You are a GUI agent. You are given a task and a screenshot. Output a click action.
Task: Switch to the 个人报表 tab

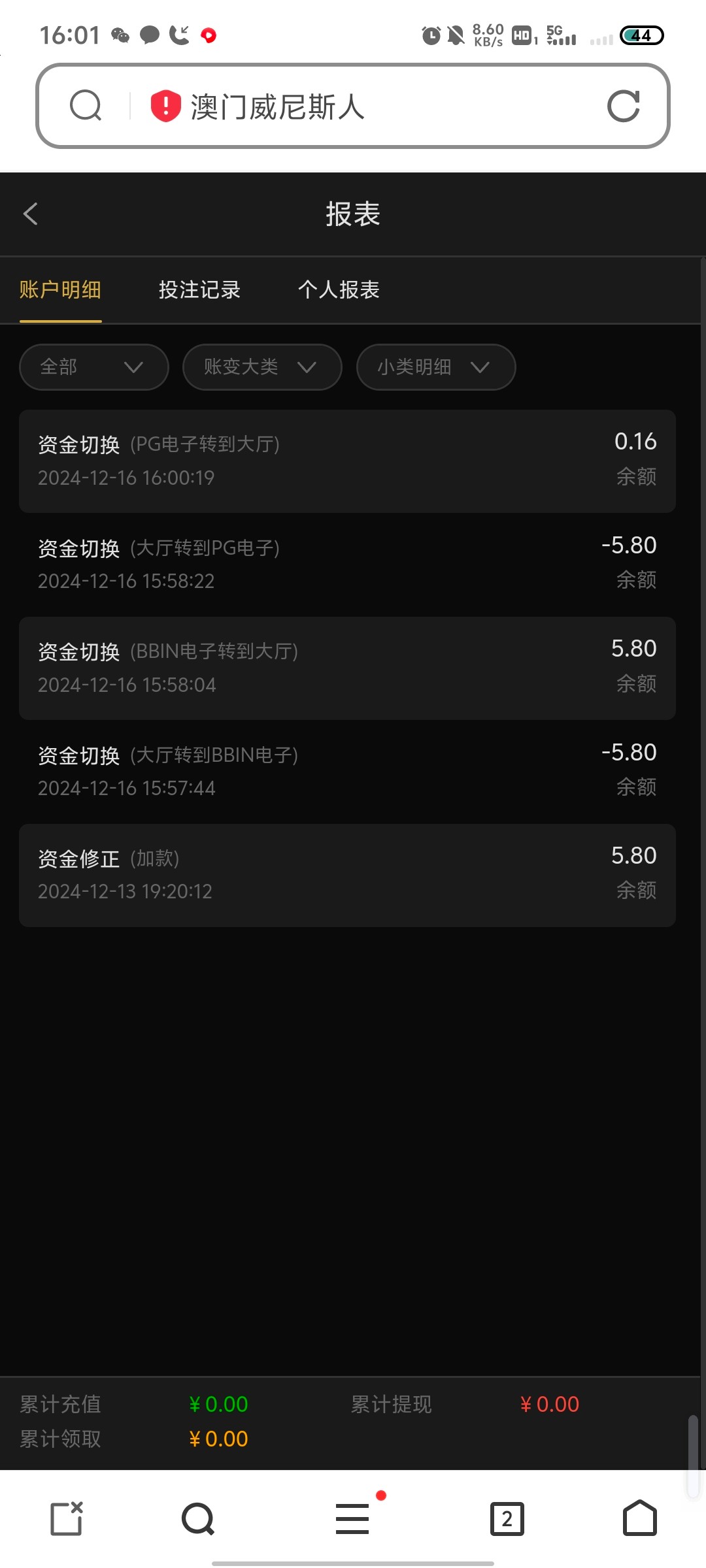(x=339, y=289)
